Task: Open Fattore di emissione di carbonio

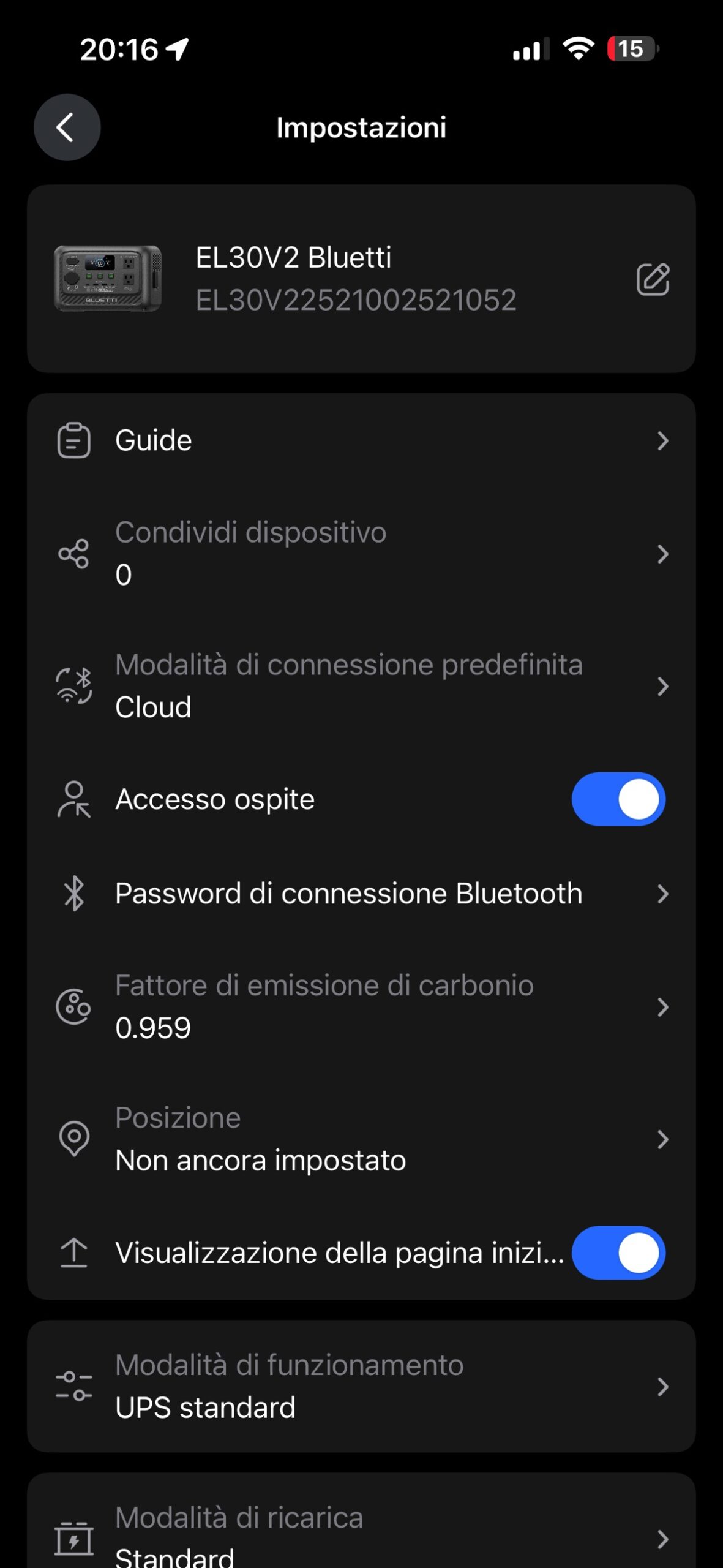Action: 361,1007
